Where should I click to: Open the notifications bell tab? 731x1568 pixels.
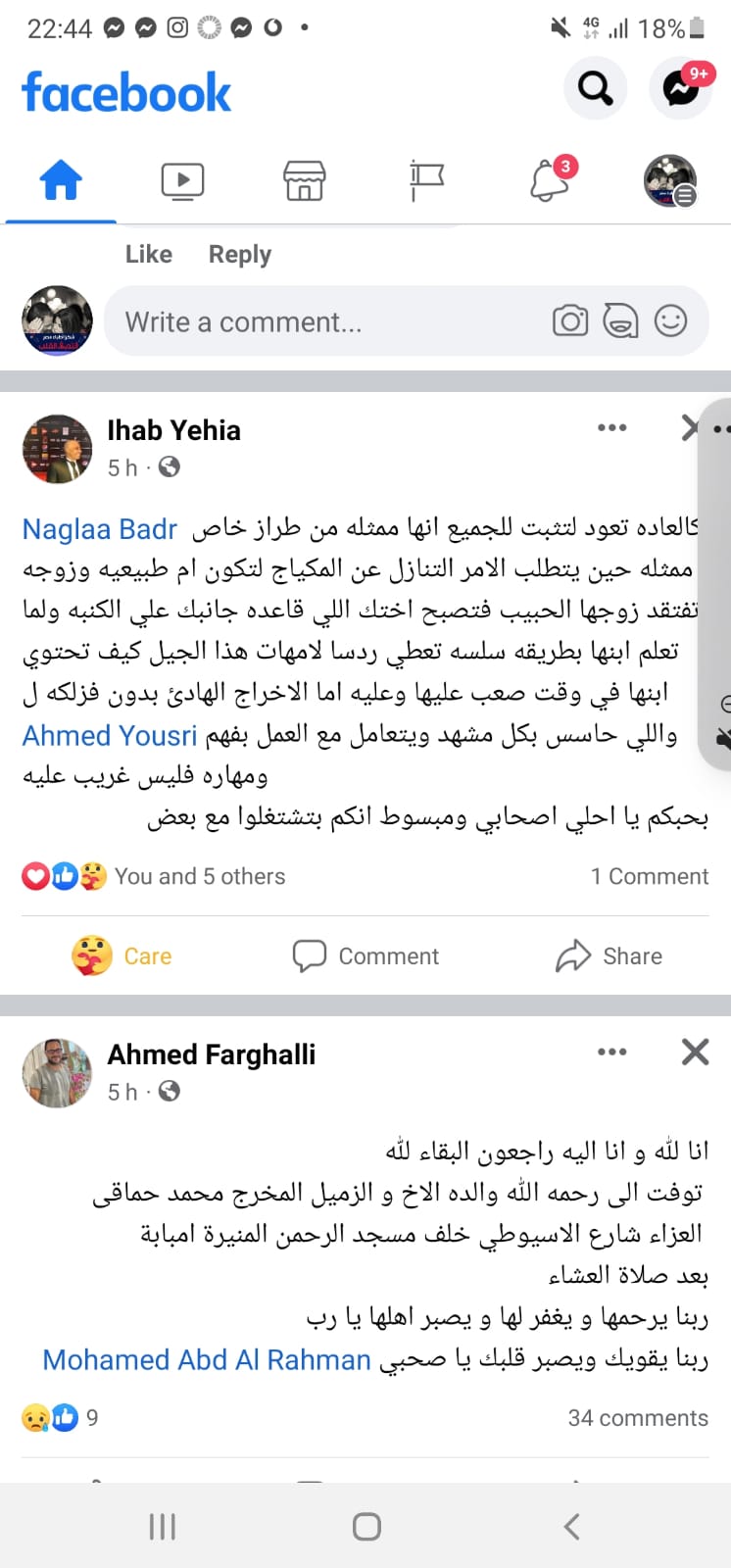pyautogui.click(x=549, y=181)
